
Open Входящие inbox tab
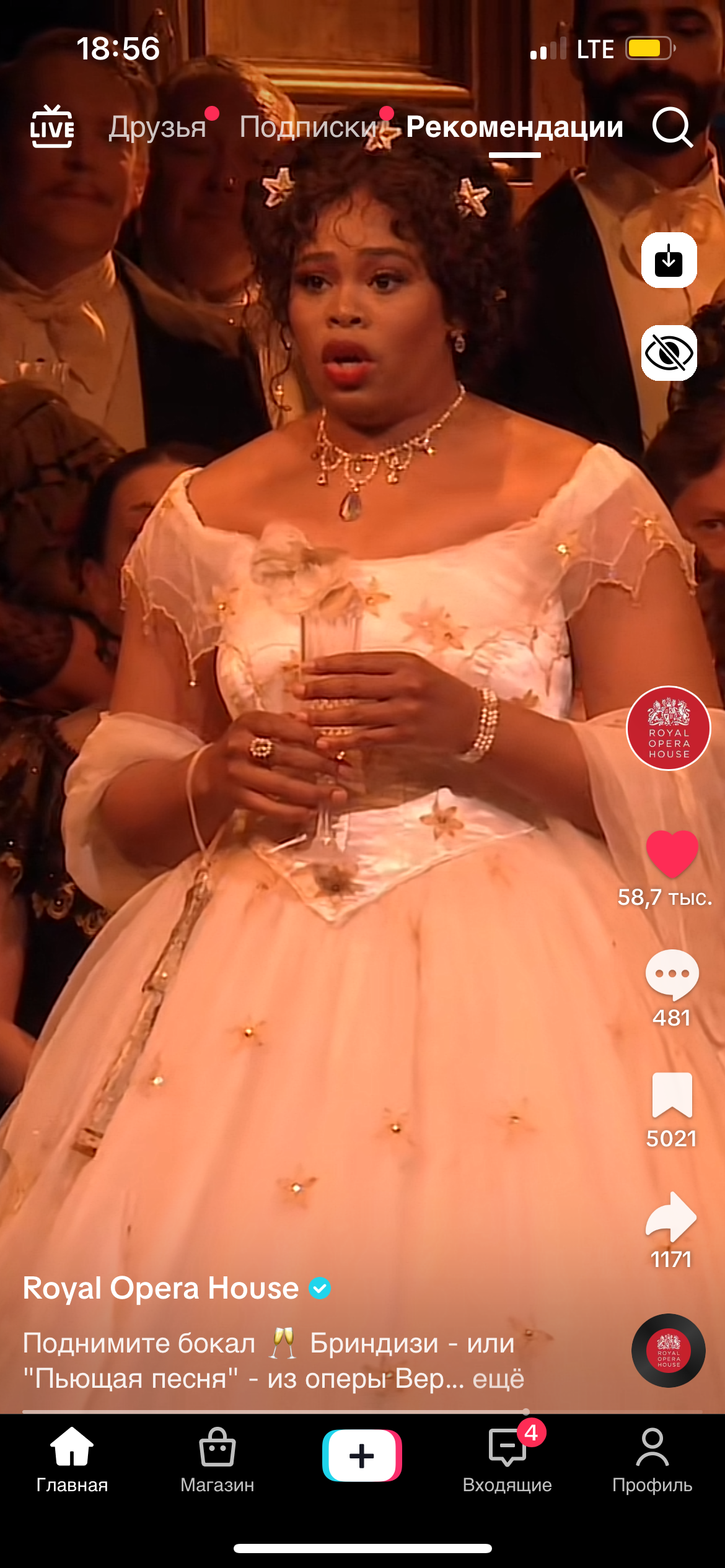point(507,1460)
